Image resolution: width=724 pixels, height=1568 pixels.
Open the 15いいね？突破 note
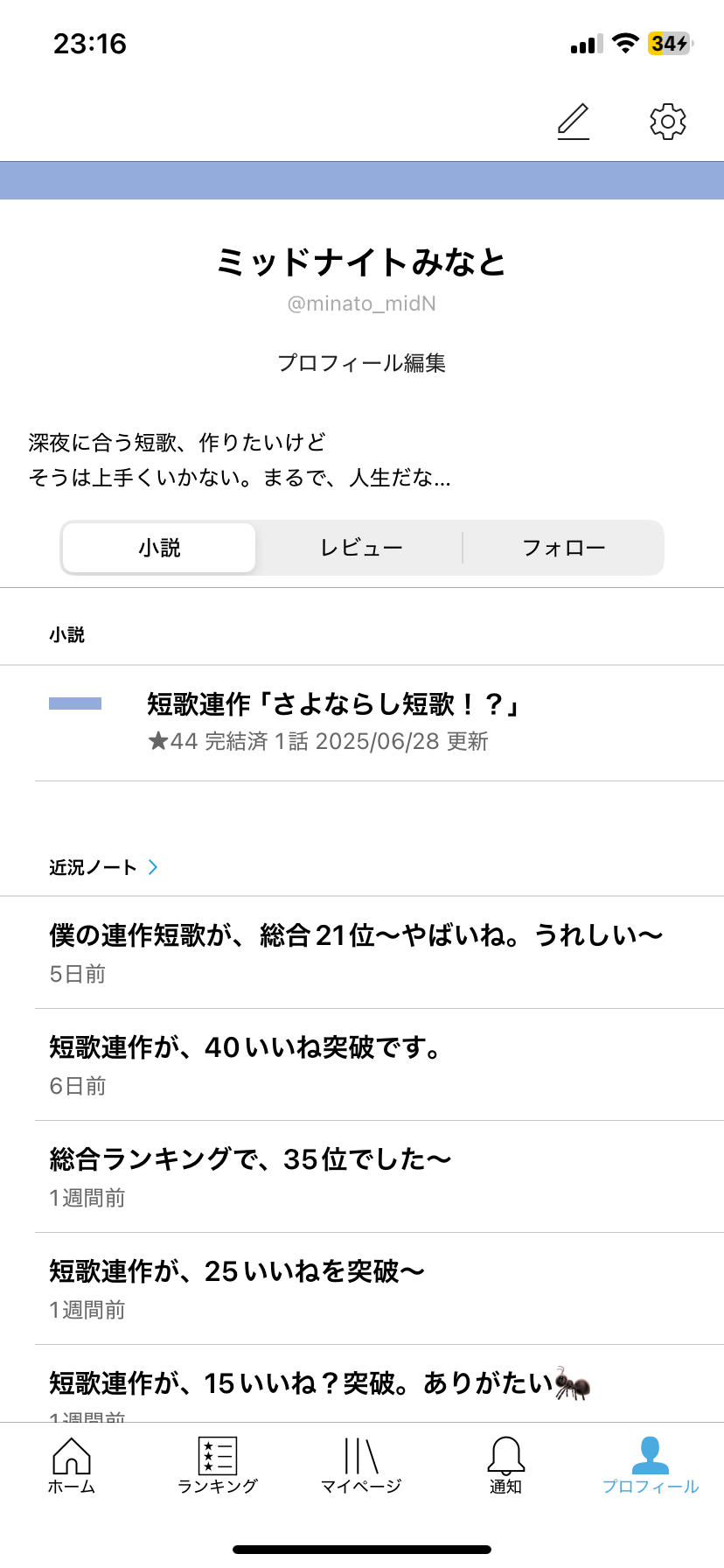tap(320, 1386)
